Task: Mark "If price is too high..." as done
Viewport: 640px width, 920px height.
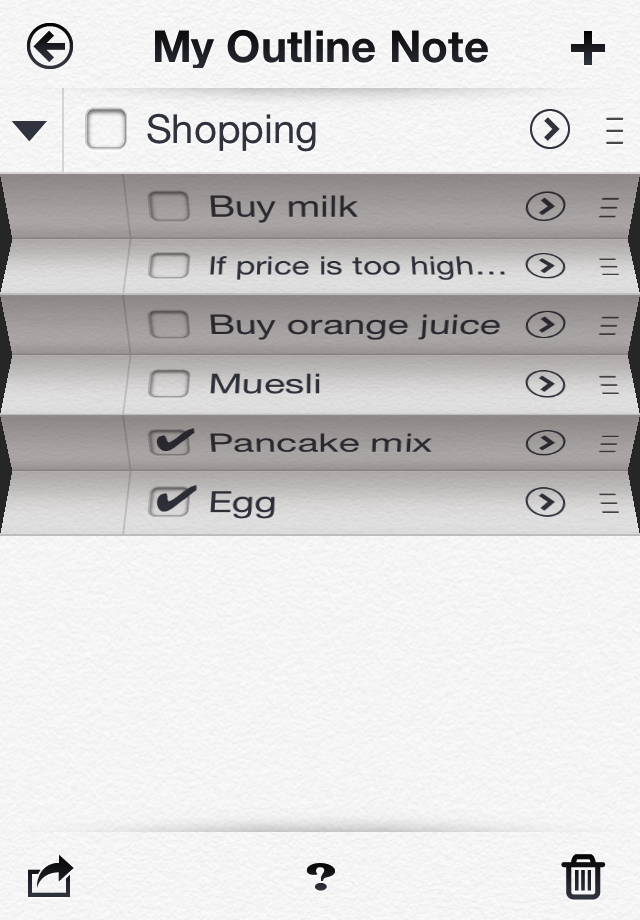Action: pos(169,265)
